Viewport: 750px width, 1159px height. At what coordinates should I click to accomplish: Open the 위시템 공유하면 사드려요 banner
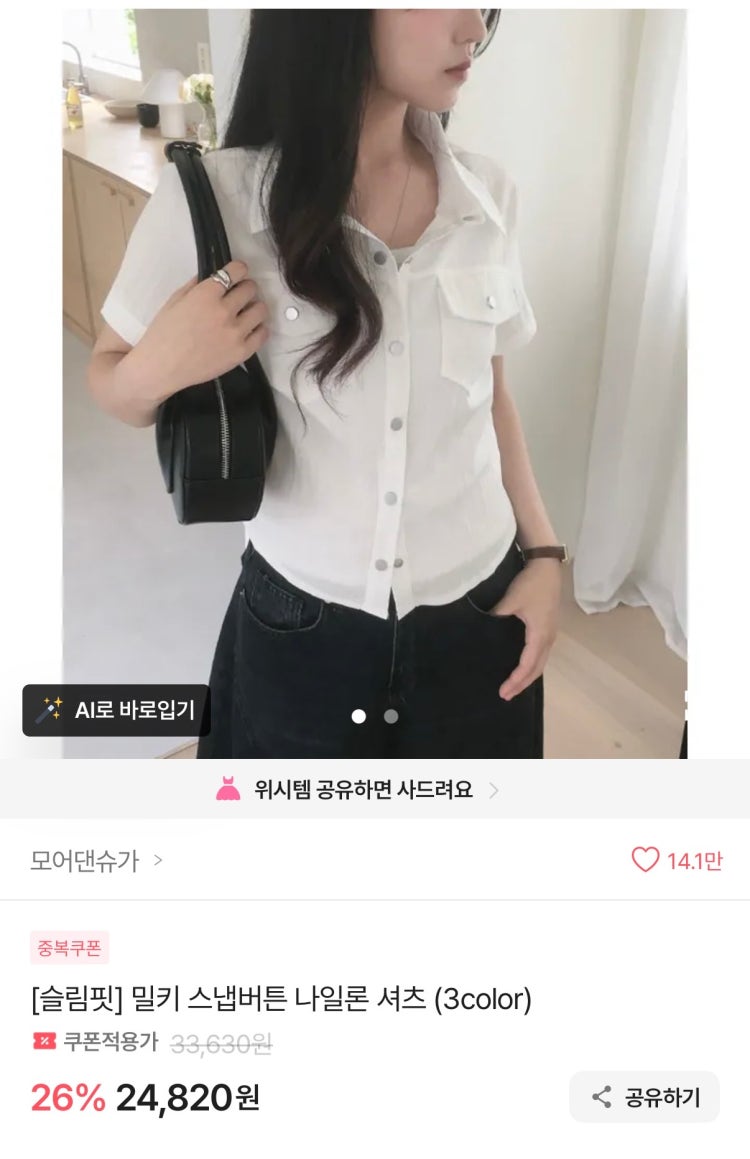point(358,789)
